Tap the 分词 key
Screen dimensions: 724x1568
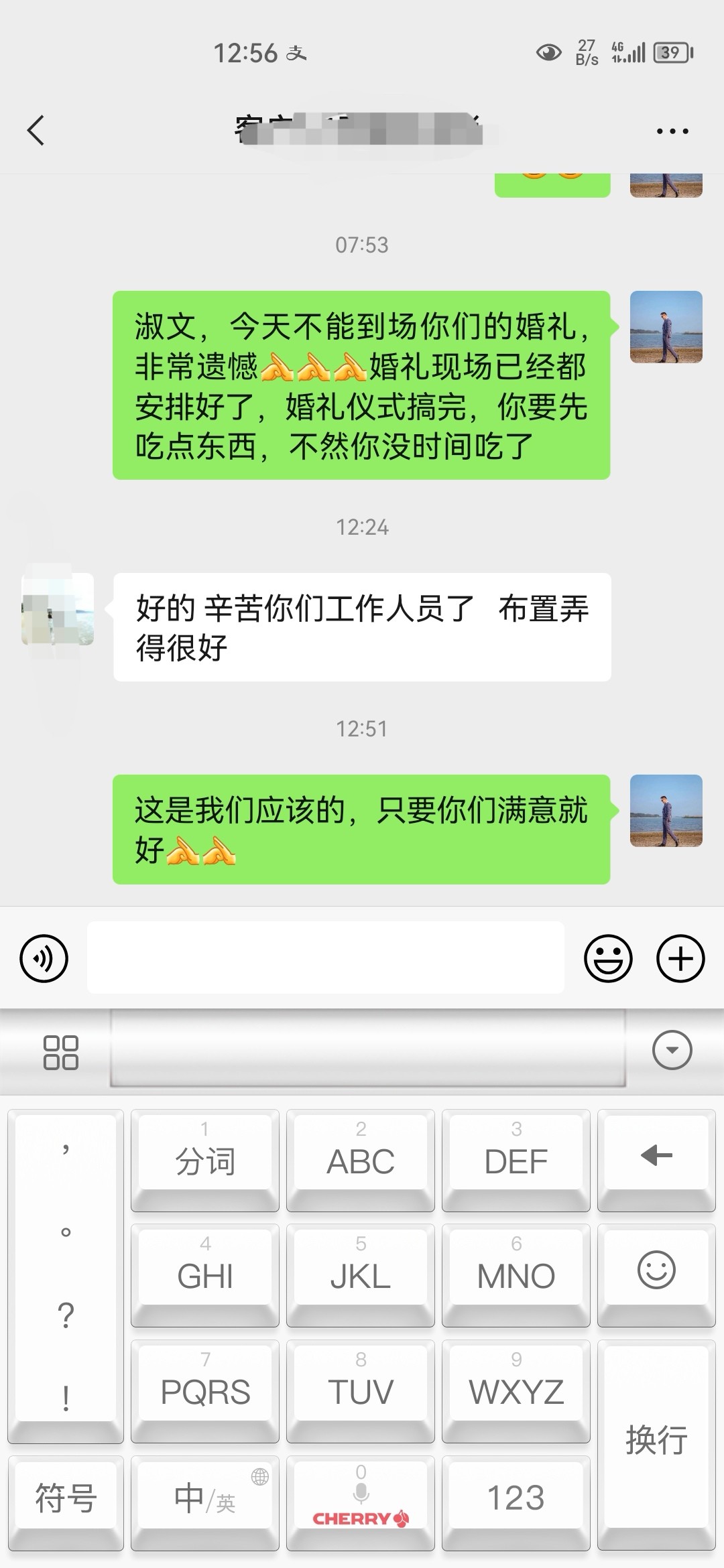(204, 1157)
